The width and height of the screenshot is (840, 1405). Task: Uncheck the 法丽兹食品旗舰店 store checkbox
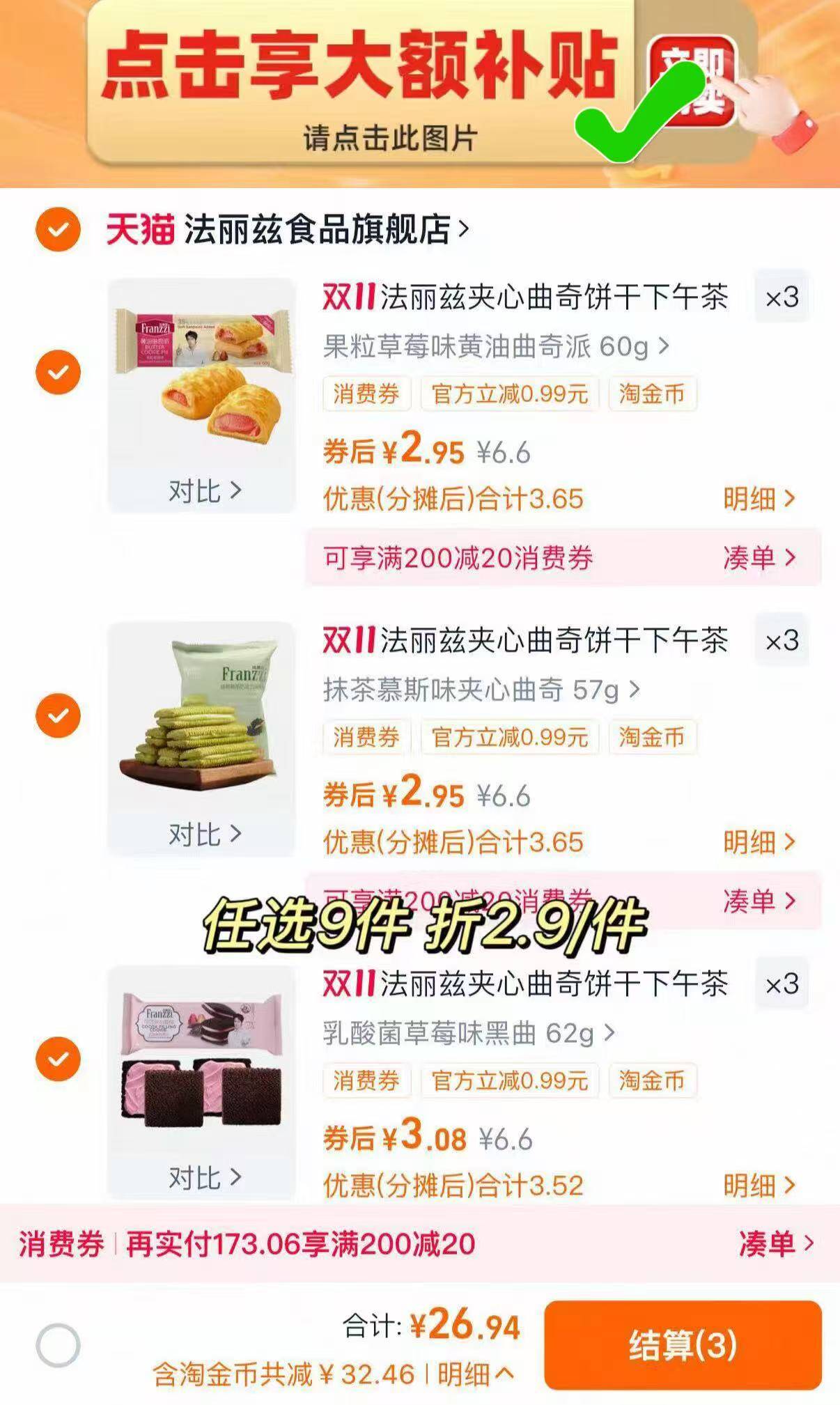tap(59, 228)
